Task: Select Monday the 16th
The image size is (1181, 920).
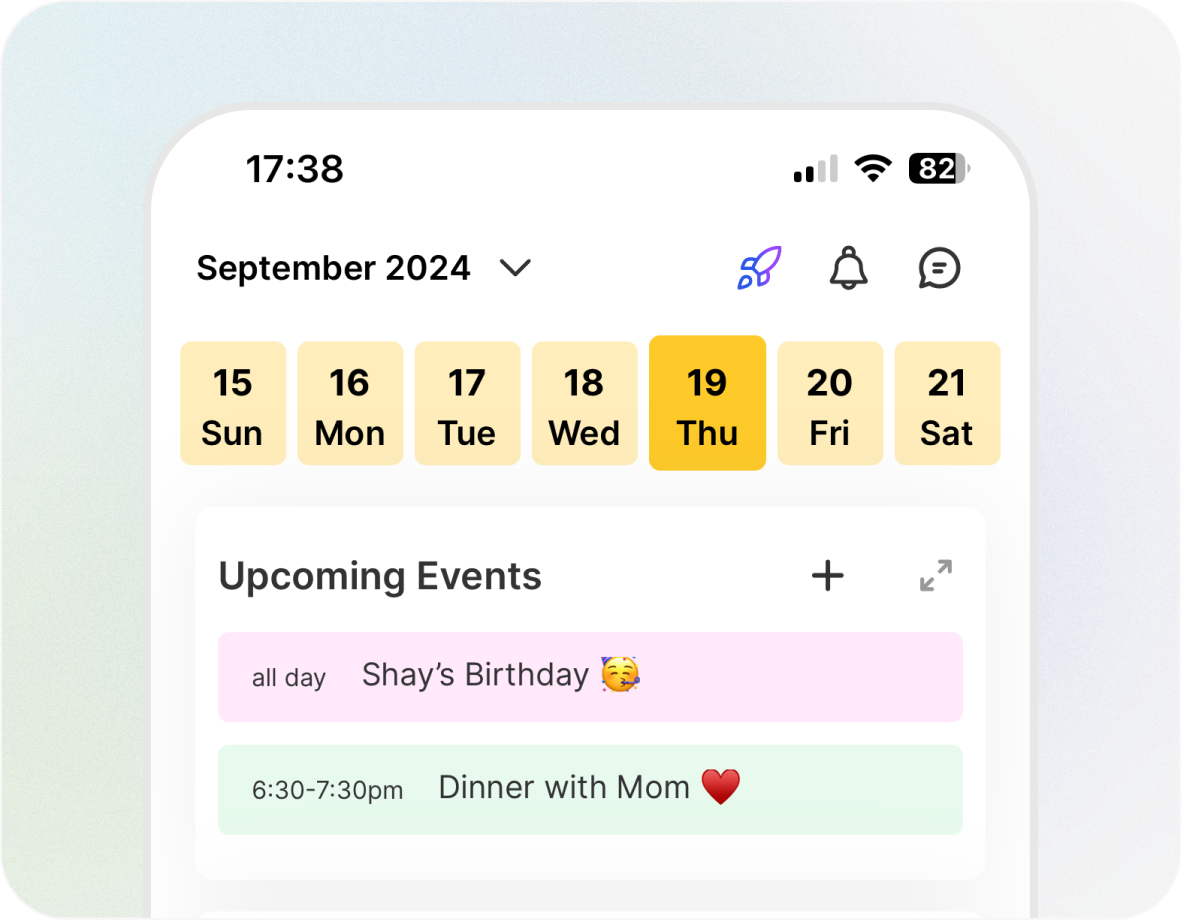Action: coord(350,404)
